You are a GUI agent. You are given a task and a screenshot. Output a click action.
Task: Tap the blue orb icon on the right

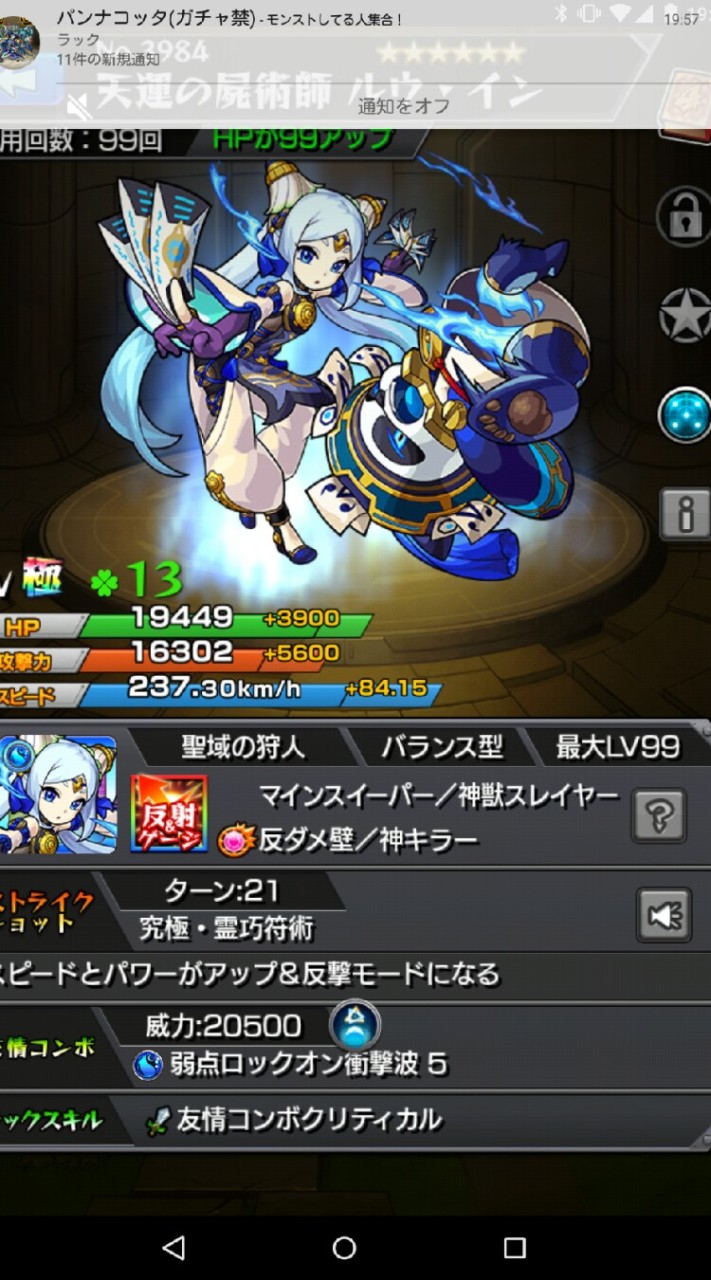click(685, 414)
